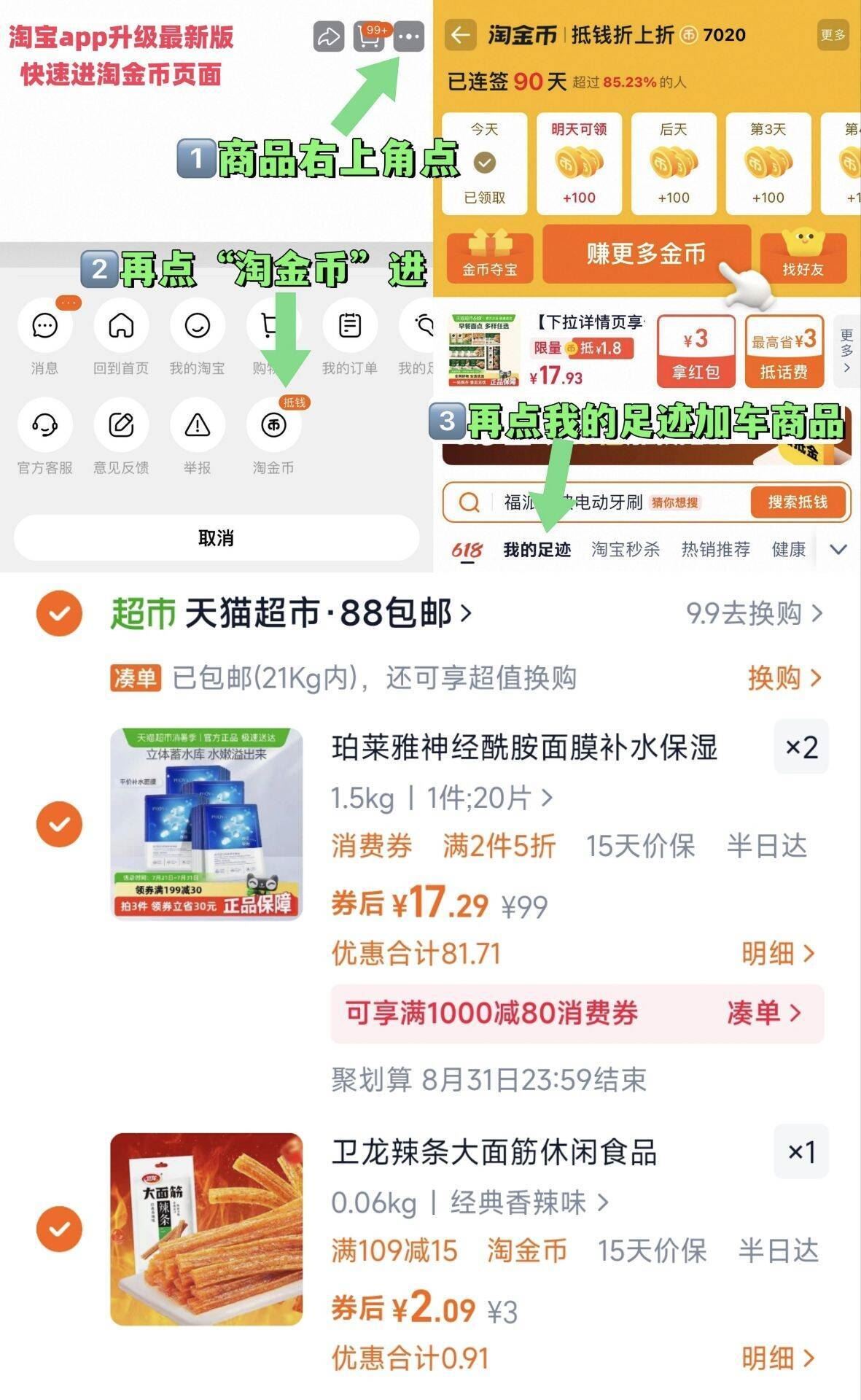Switch to the 我的足迹 tab
Viewport: 861px width, 1400px height.
pyautogui.click(x=539, y=549)
